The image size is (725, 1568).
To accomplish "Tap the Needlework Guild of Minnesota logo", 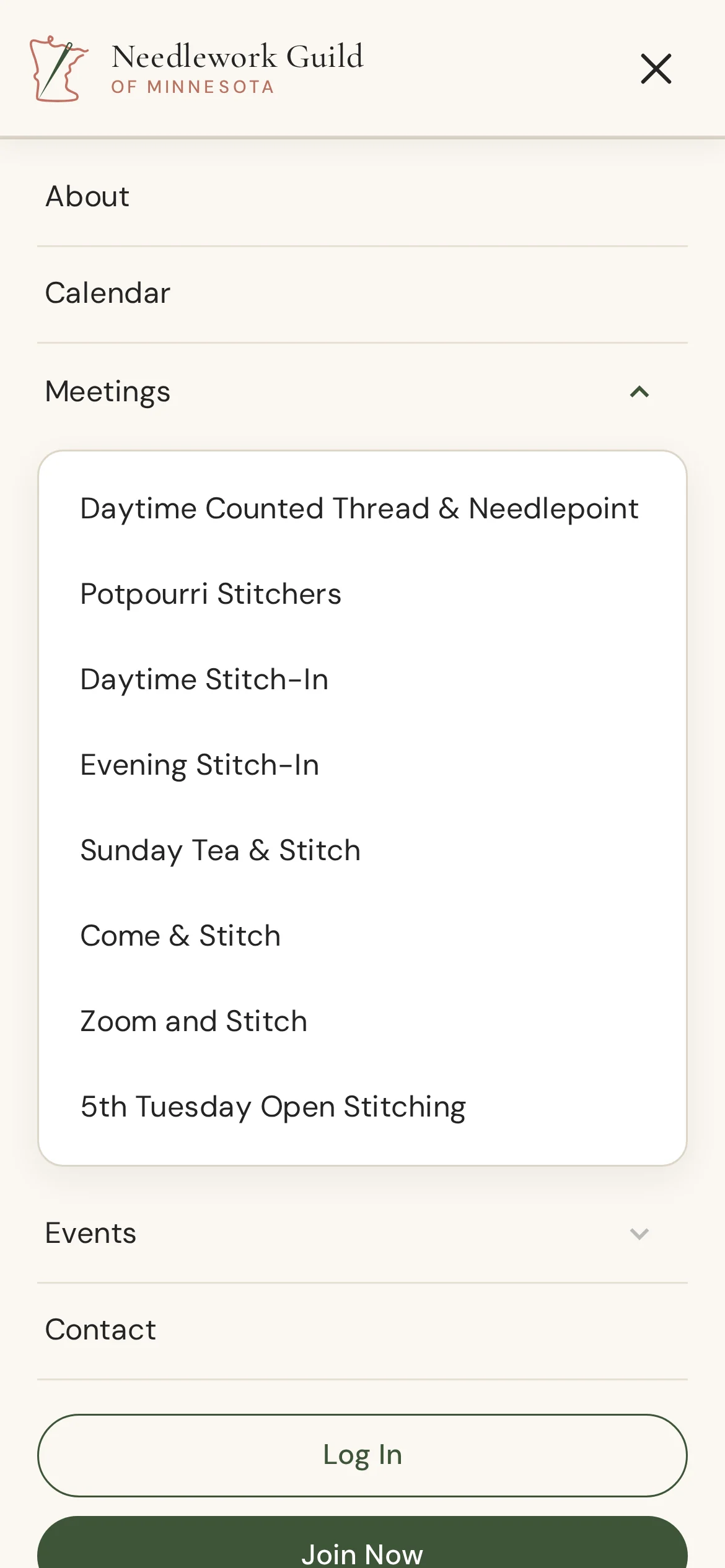I will 196,69.
